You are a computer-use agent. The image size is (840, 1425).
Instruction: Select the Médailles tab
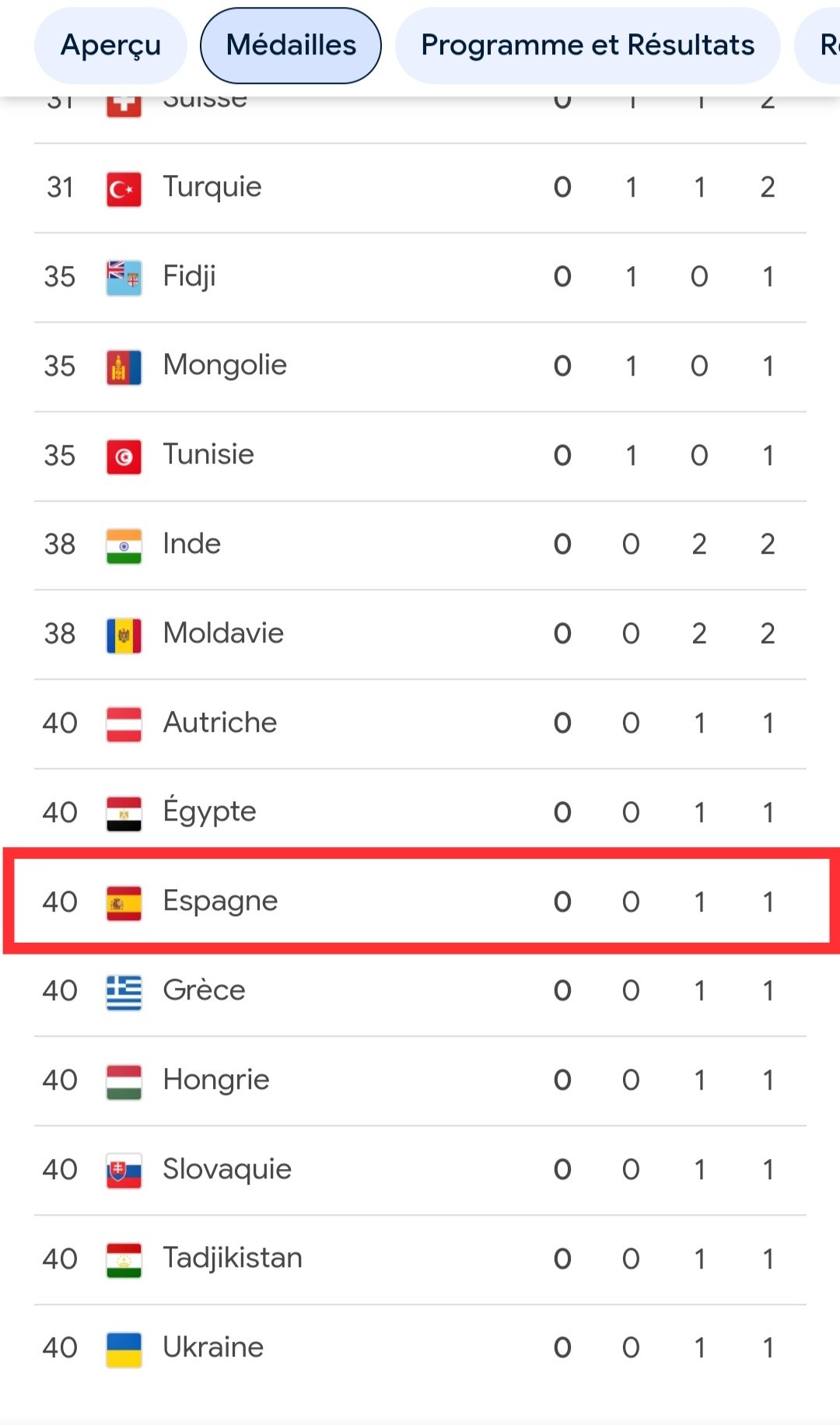tap(291, 45)
